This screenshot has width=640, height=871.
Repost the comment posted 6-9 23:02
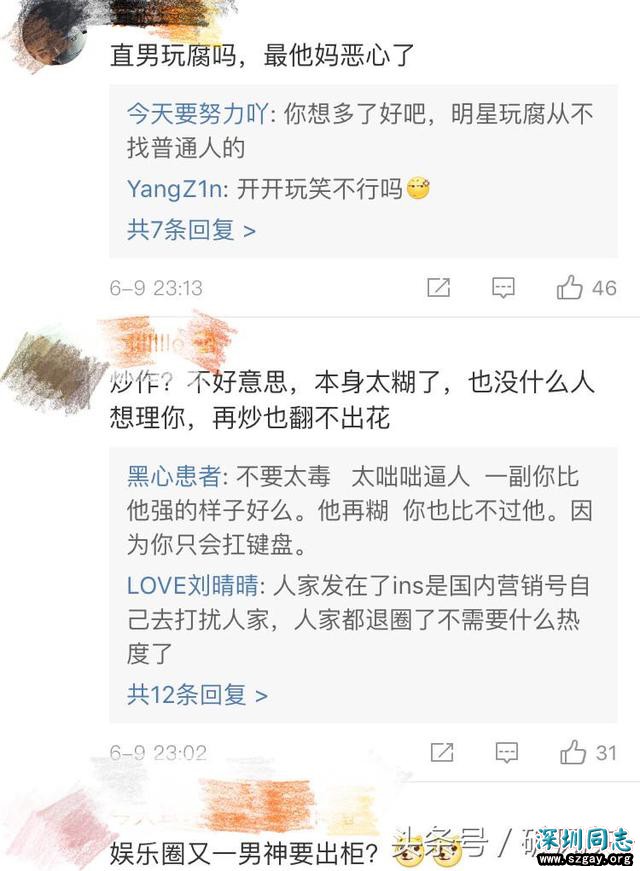440,752
